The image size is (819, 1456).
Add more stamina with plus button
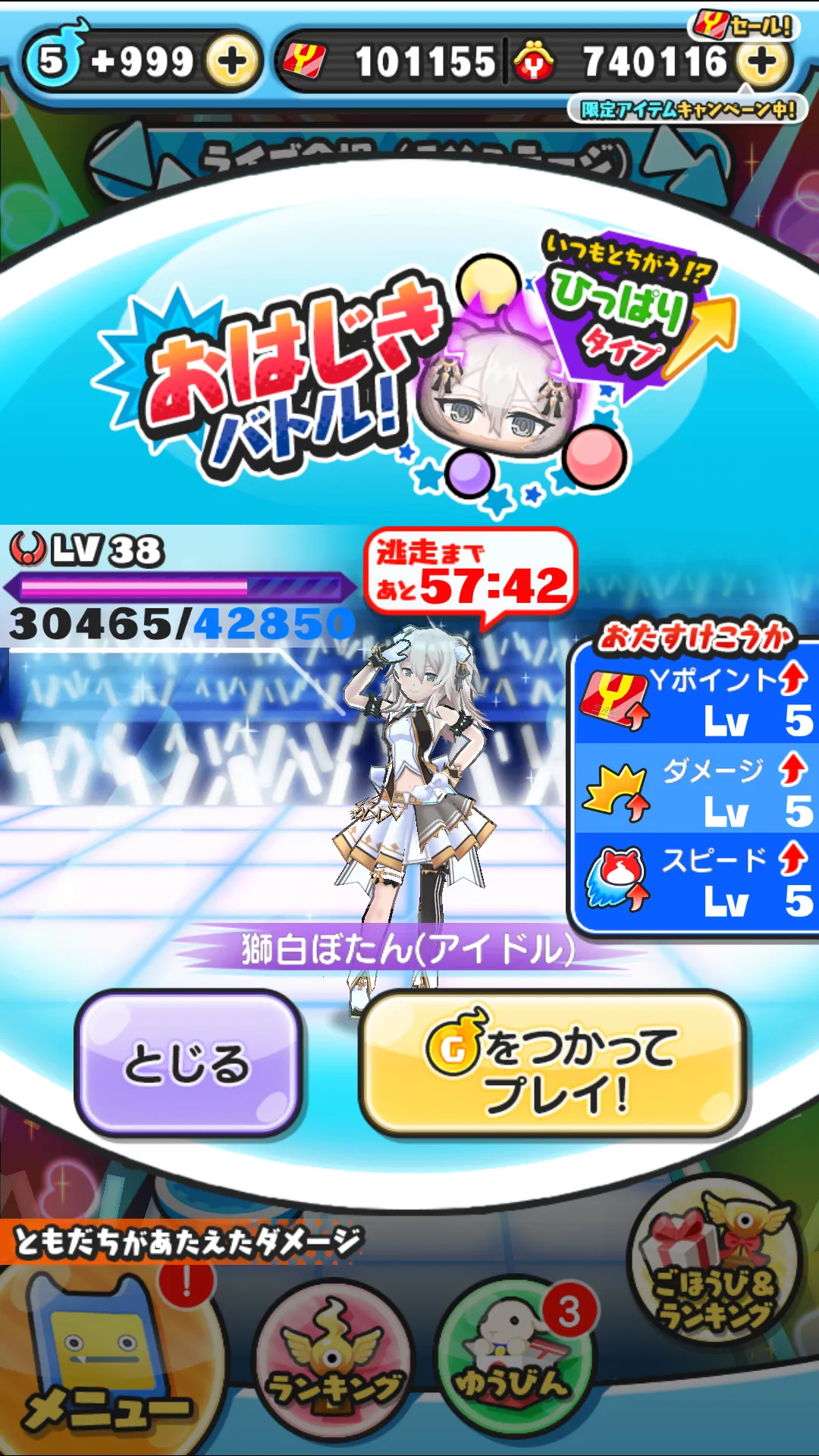point(233,61)
